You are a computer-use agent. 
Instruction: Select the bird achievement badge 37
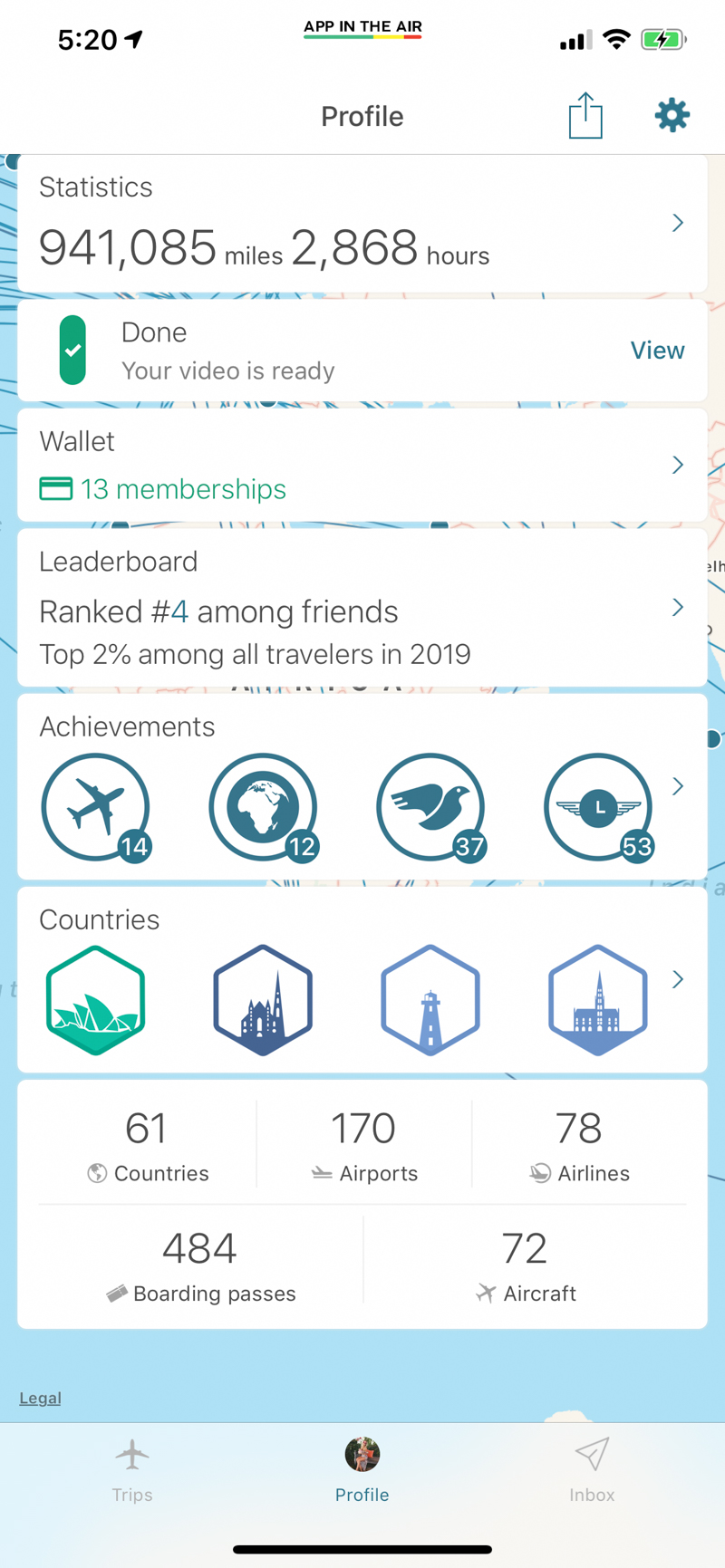(x=430, y=807)
